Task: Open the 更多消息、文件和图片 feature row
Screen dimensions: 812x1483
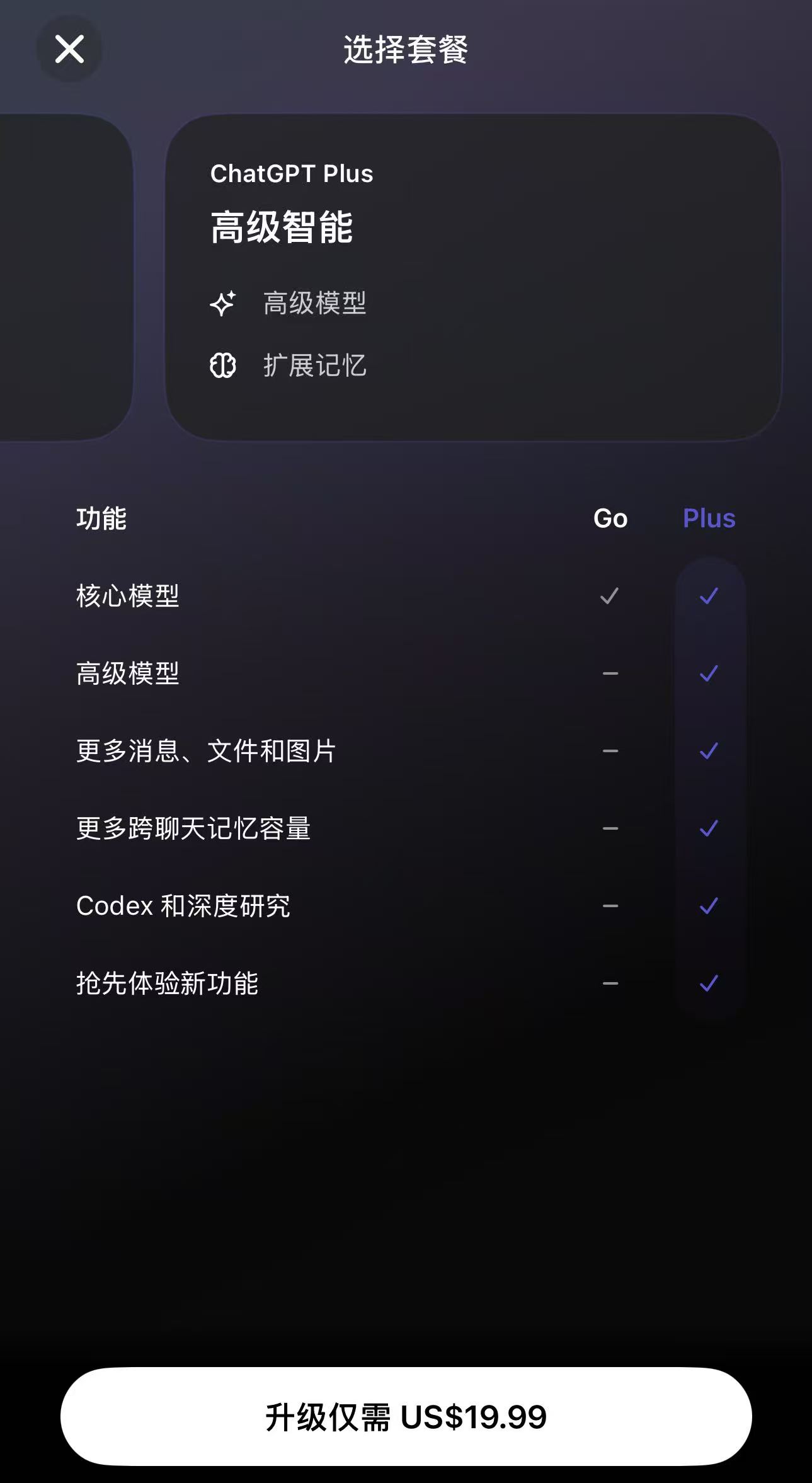Action: 207,751
